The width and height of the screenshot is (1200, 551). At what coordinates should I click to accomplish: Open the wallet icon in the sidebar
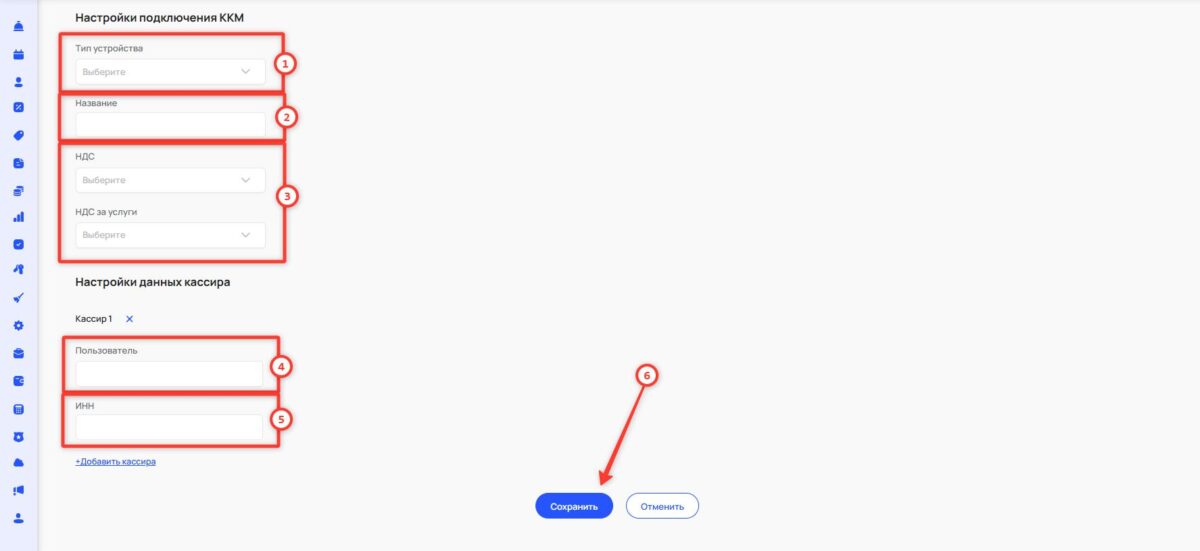click(x=18, y=381)
